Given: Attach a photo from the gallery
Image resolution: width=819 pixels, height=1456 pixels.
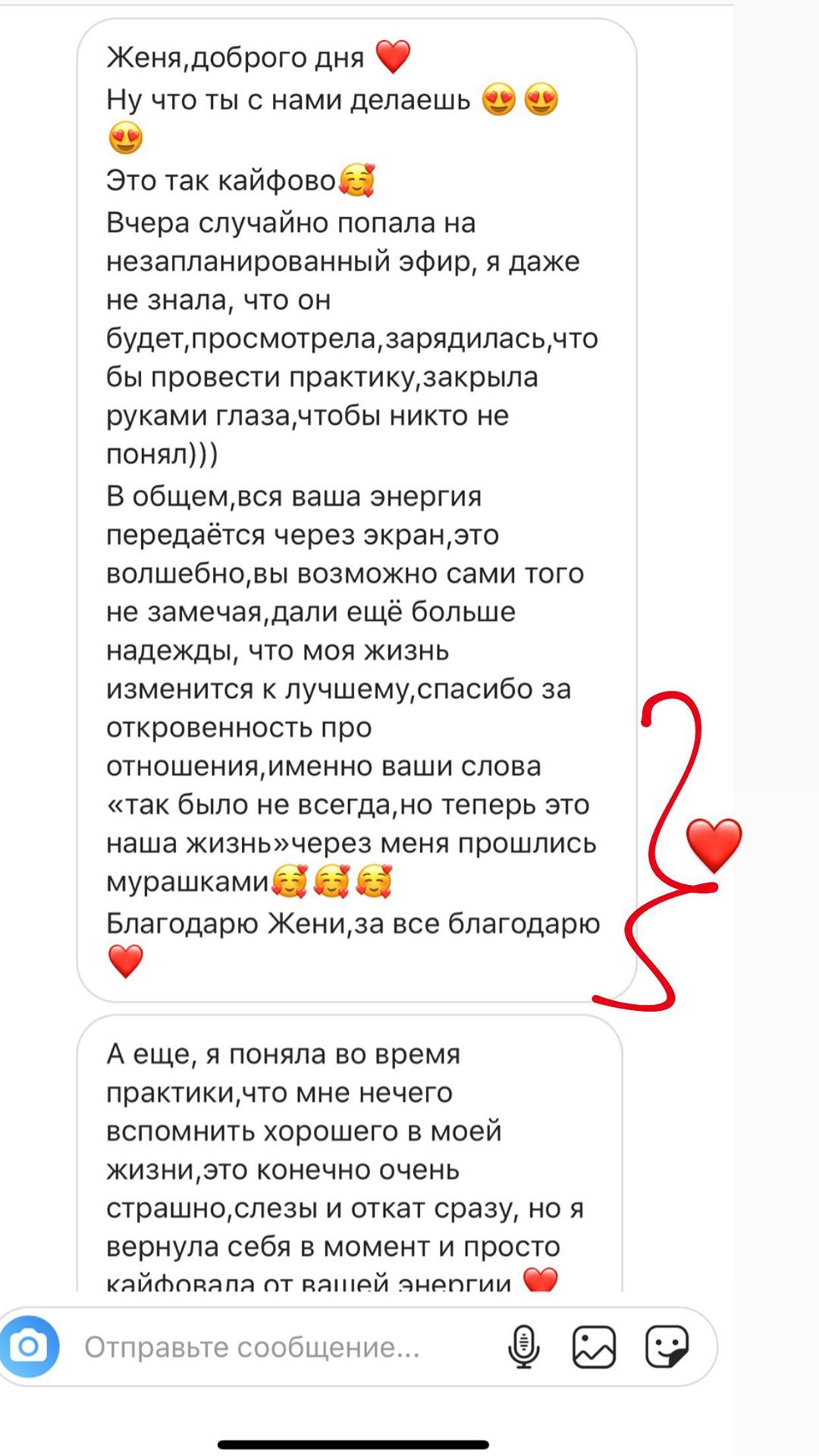Looking at the screenshot, I should click(594, 1347).
